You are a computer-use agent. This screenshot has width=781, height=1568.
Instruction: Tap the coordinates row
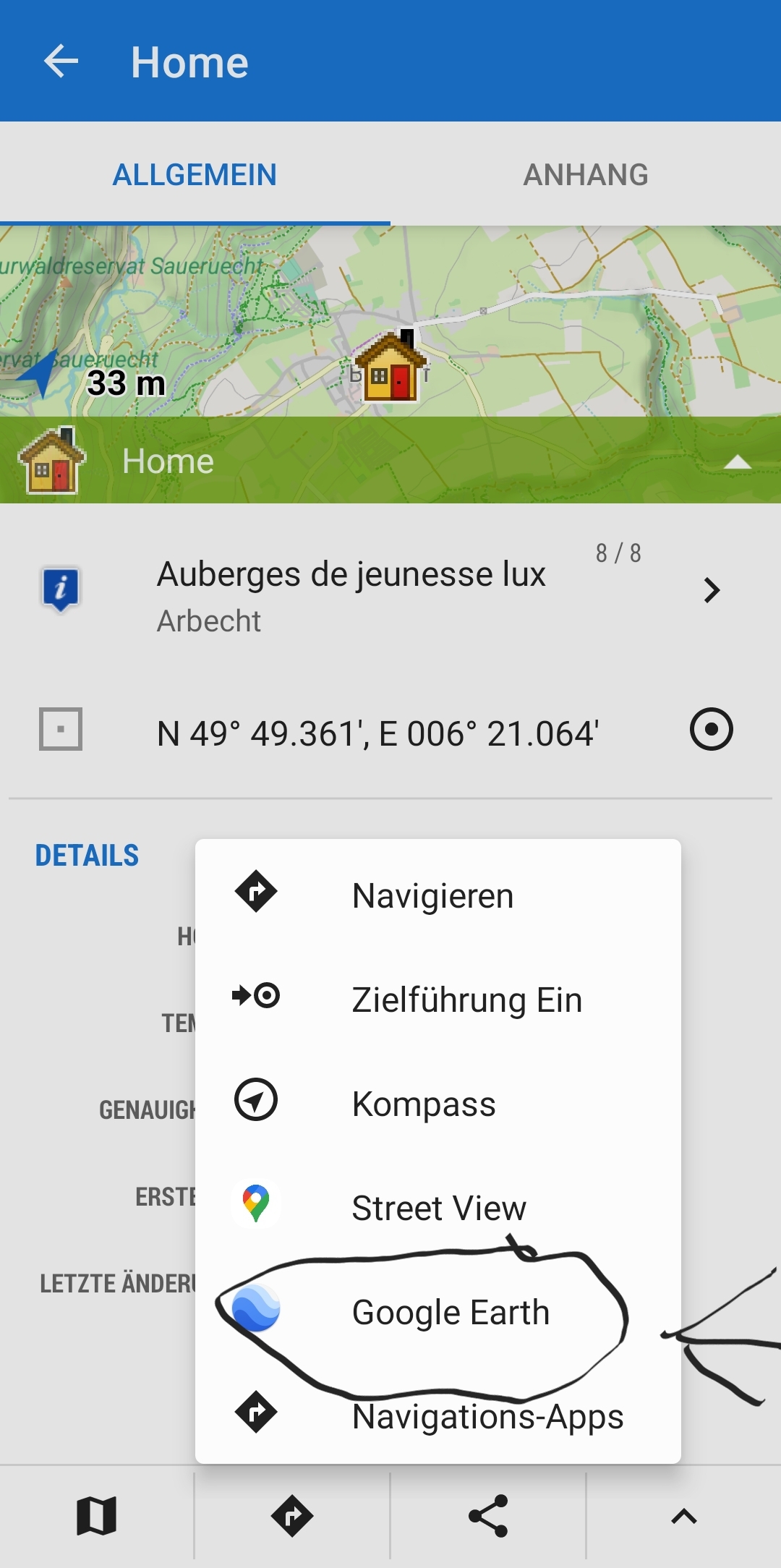377,733
